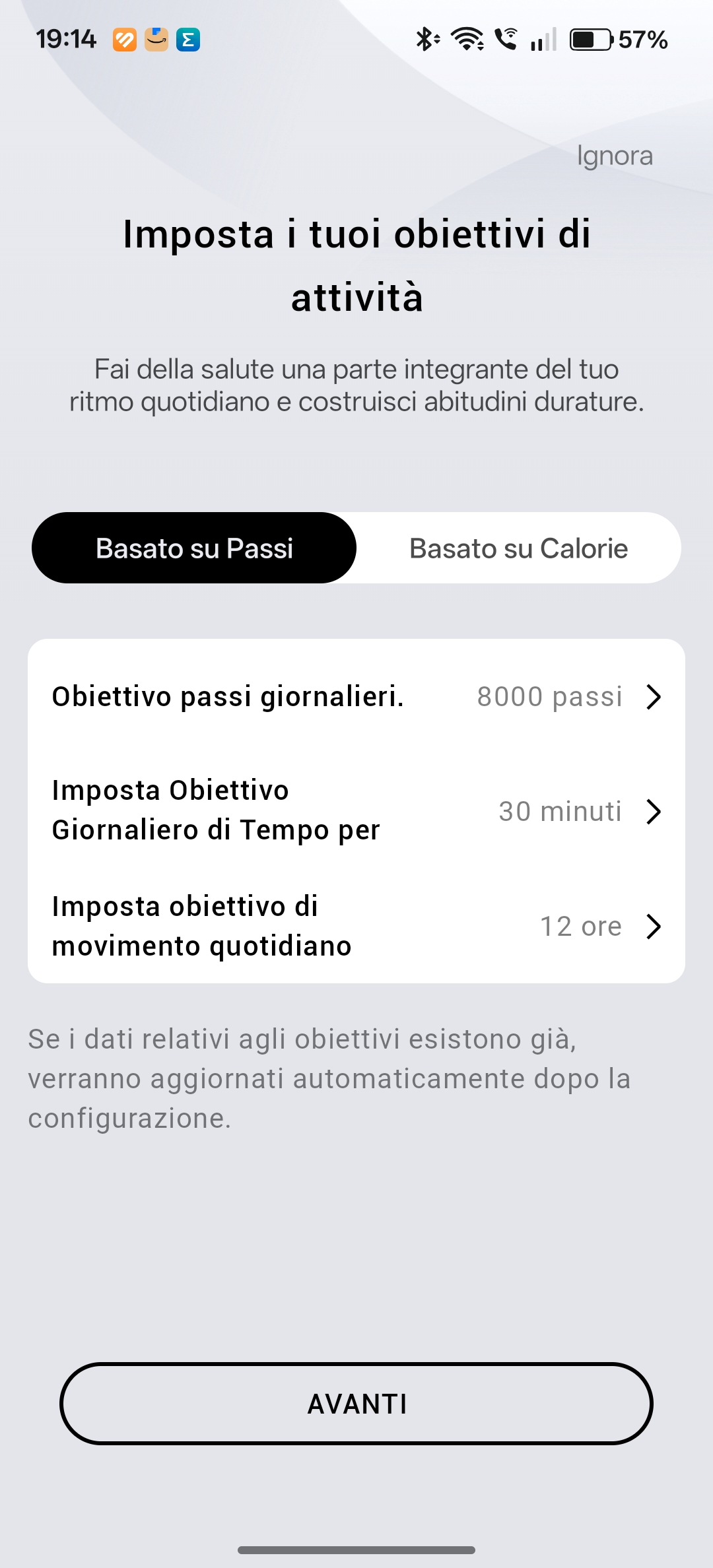
Task: Continue with the AVANTI button
Action: tap(356, 1404)
